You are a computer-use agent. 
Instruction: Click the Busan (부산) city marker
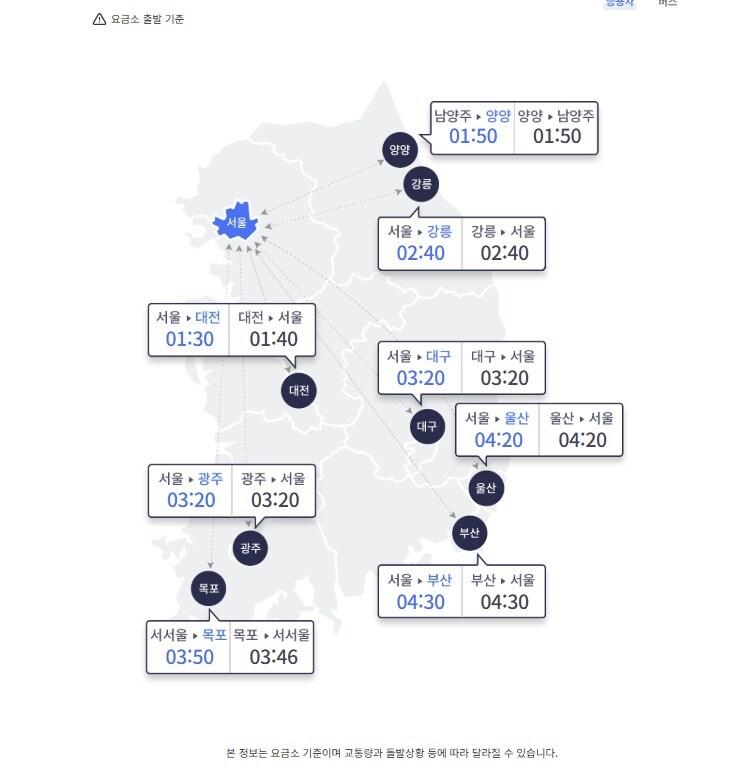pyautogui.click(x=469, y=533)
